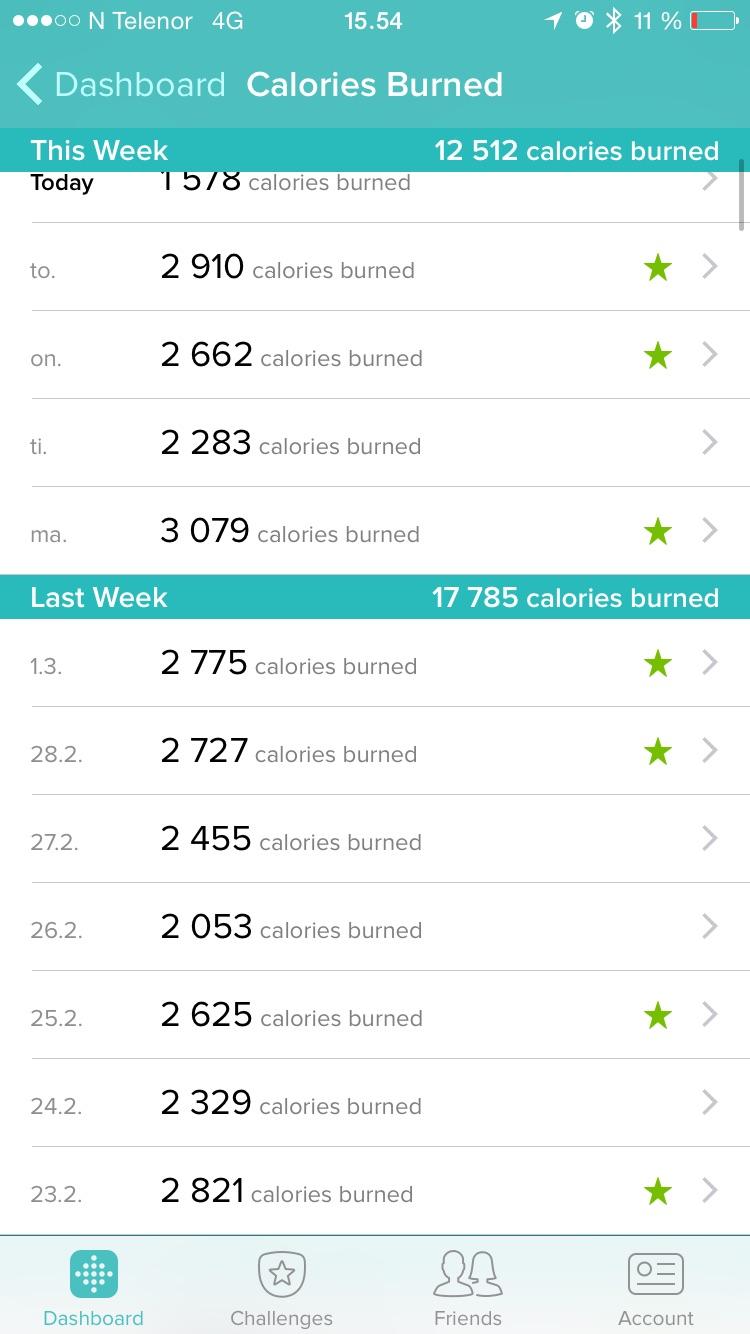The image size is (750, 1334).
Task: Open the 'ma.' entry with 3 079 calories
Action: (x=375, y=531)
